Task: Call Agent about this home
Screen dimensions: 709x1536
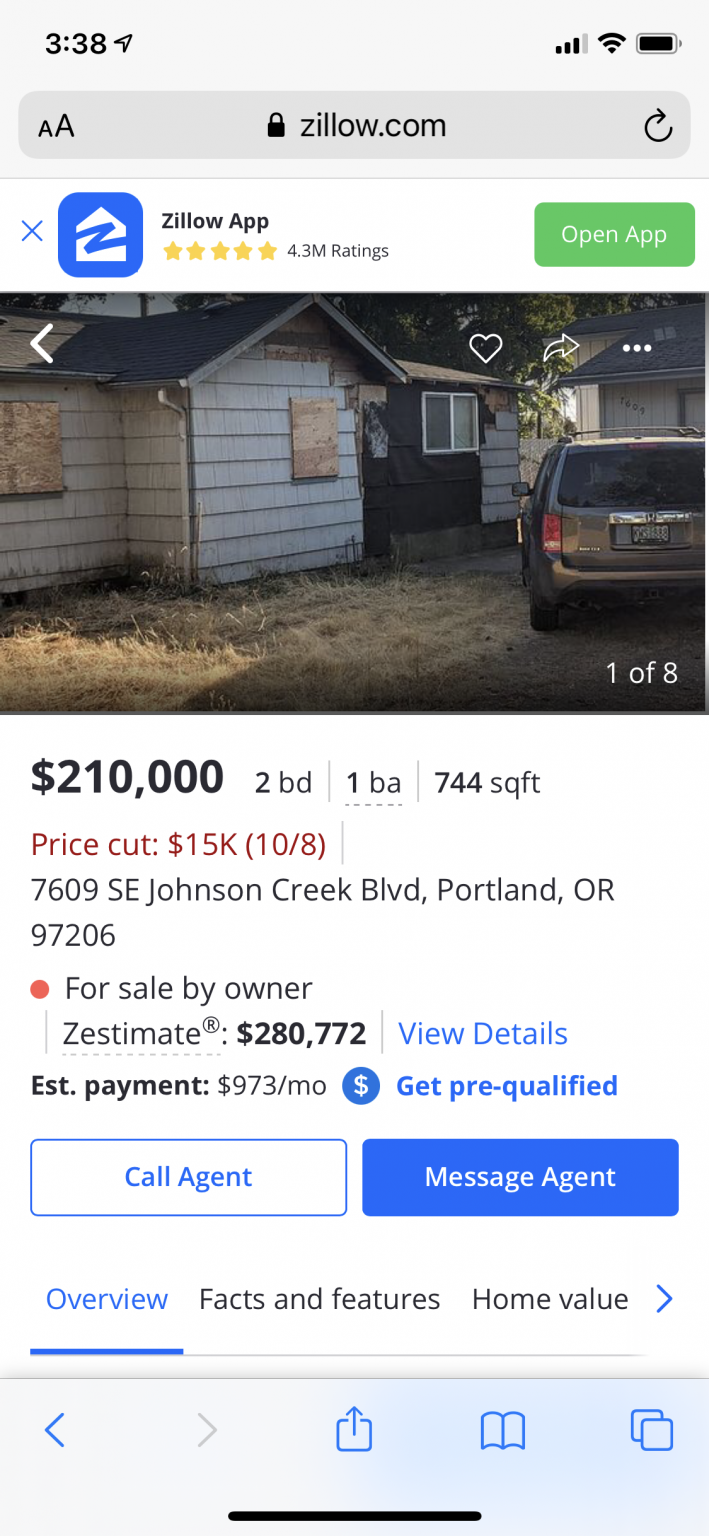Action: (x=189, y=1177)
